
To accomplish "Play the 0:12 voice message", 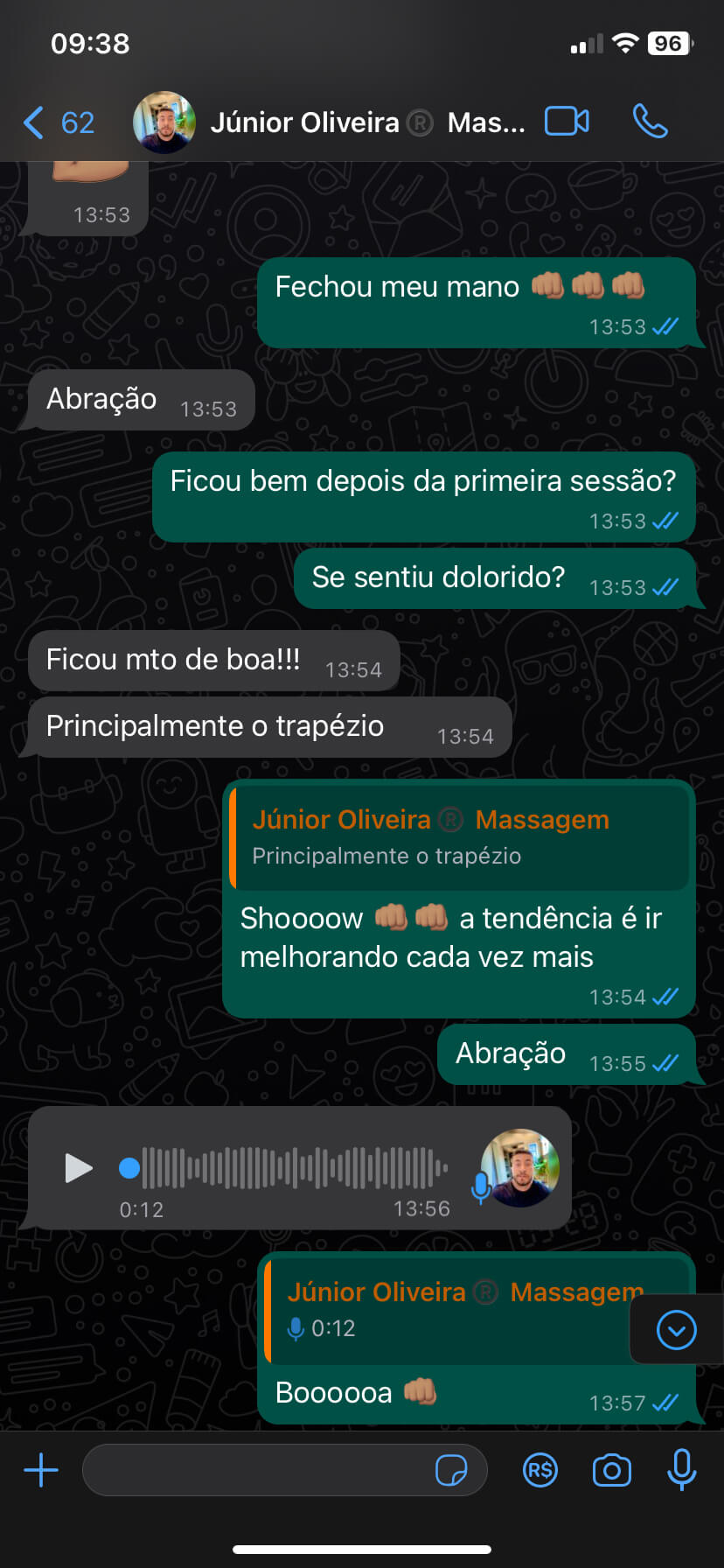I will click(79, 1167).
